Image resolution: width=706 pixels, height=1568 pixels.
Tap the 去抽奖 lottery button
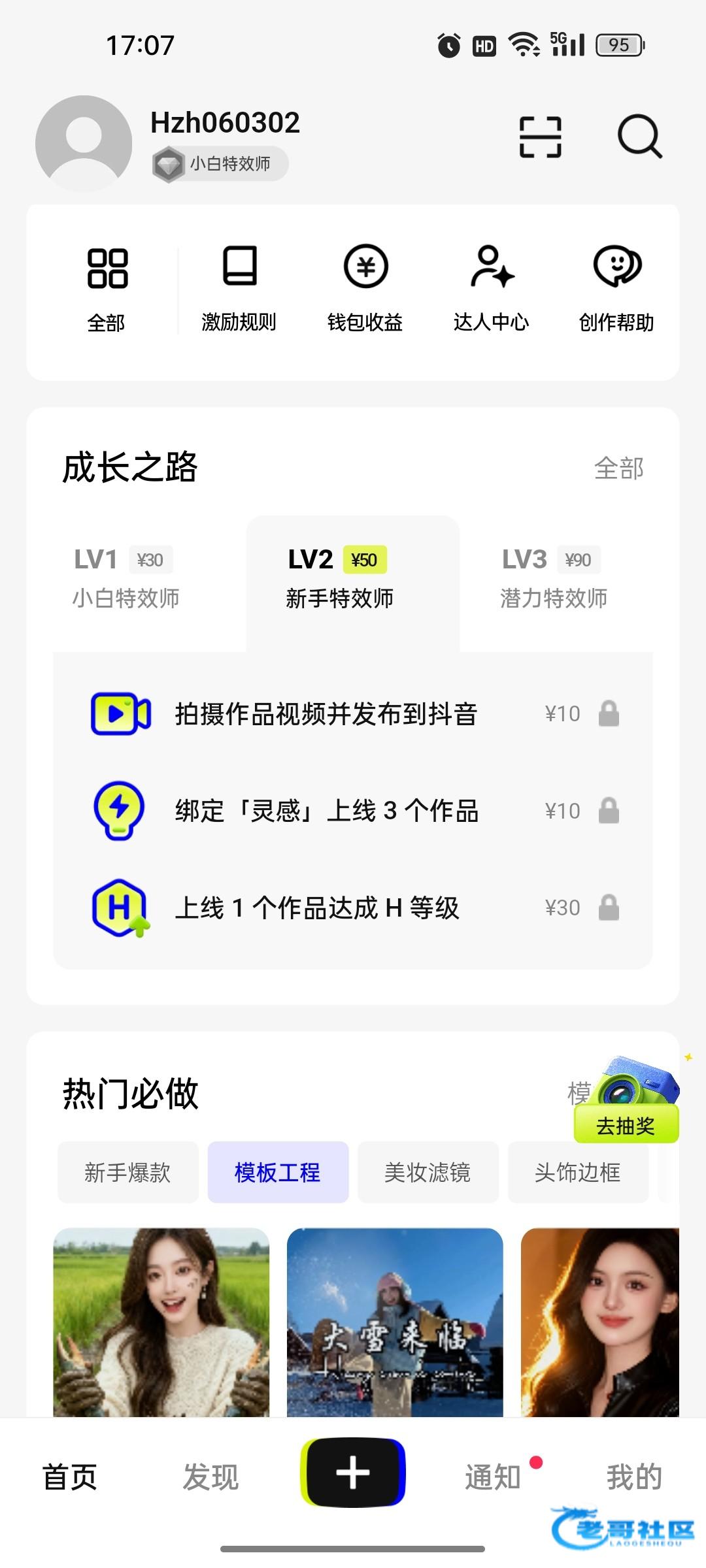[x=626, y=1125]
